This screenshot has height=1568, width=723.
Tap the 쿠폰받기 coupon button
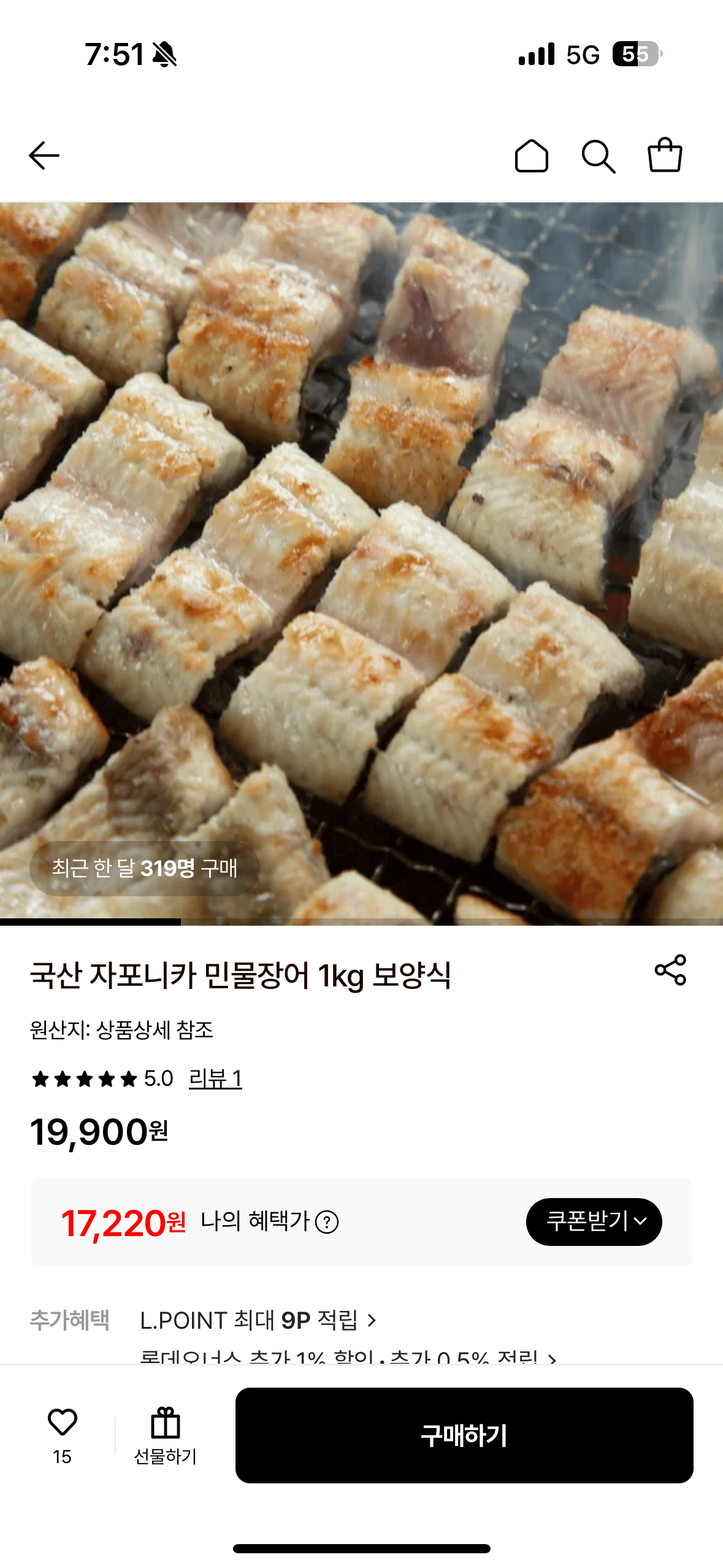click(594, 1221)
